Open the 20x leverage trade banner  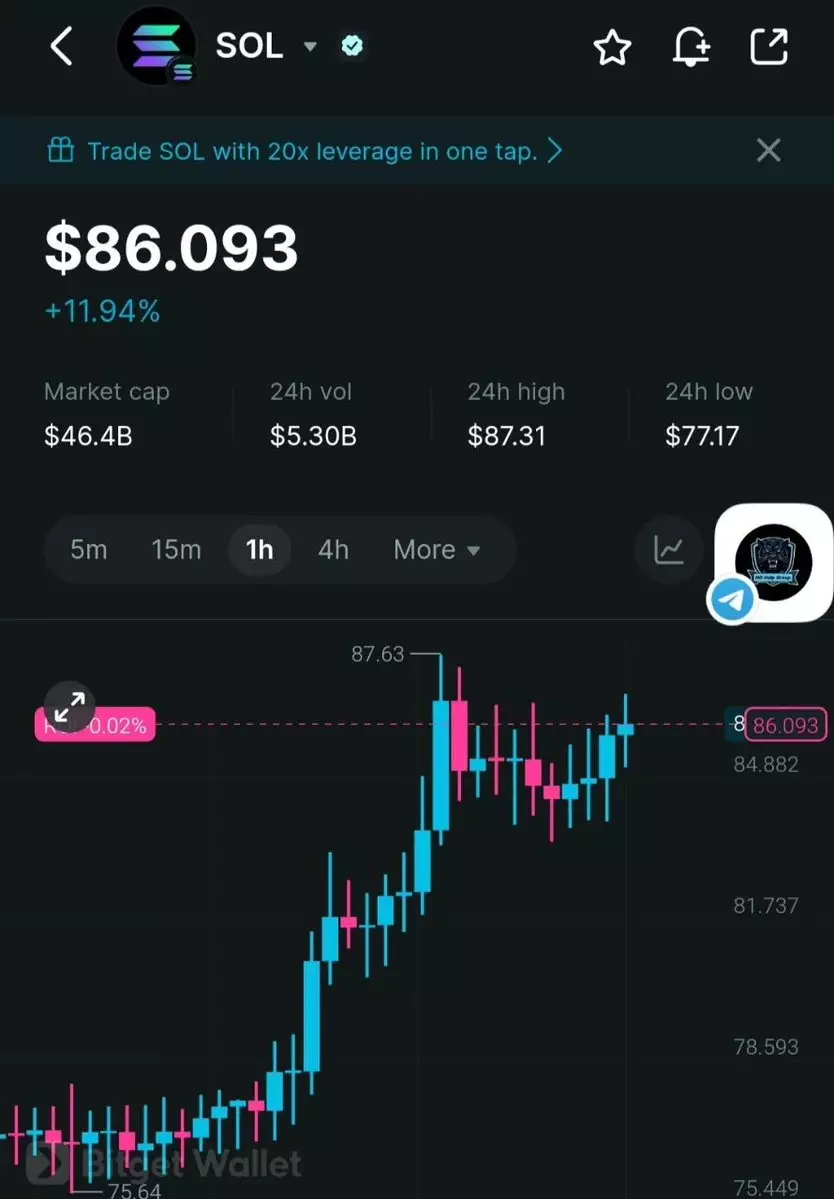click(x=304, y=151)
